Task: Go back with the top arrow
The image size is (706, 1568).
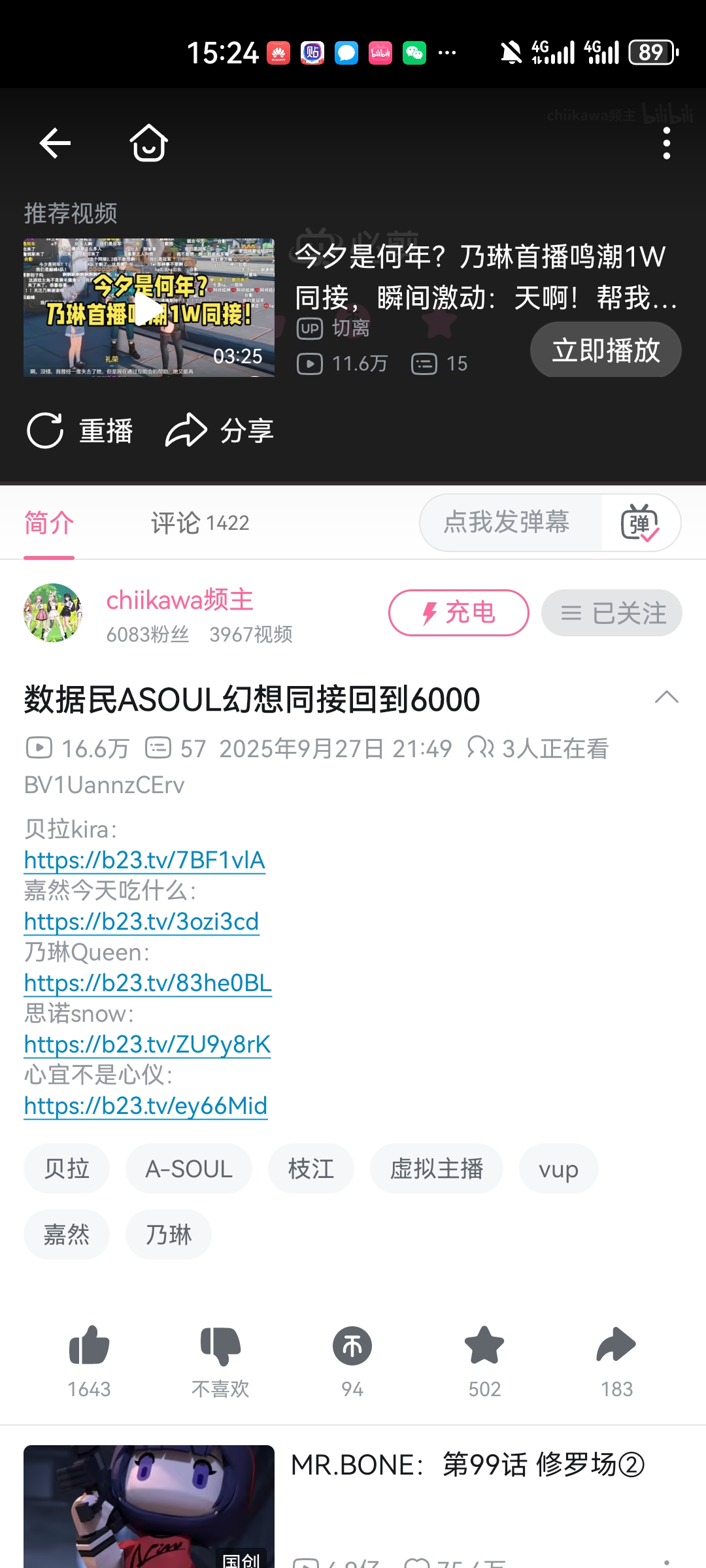Action: click(55, 143)
